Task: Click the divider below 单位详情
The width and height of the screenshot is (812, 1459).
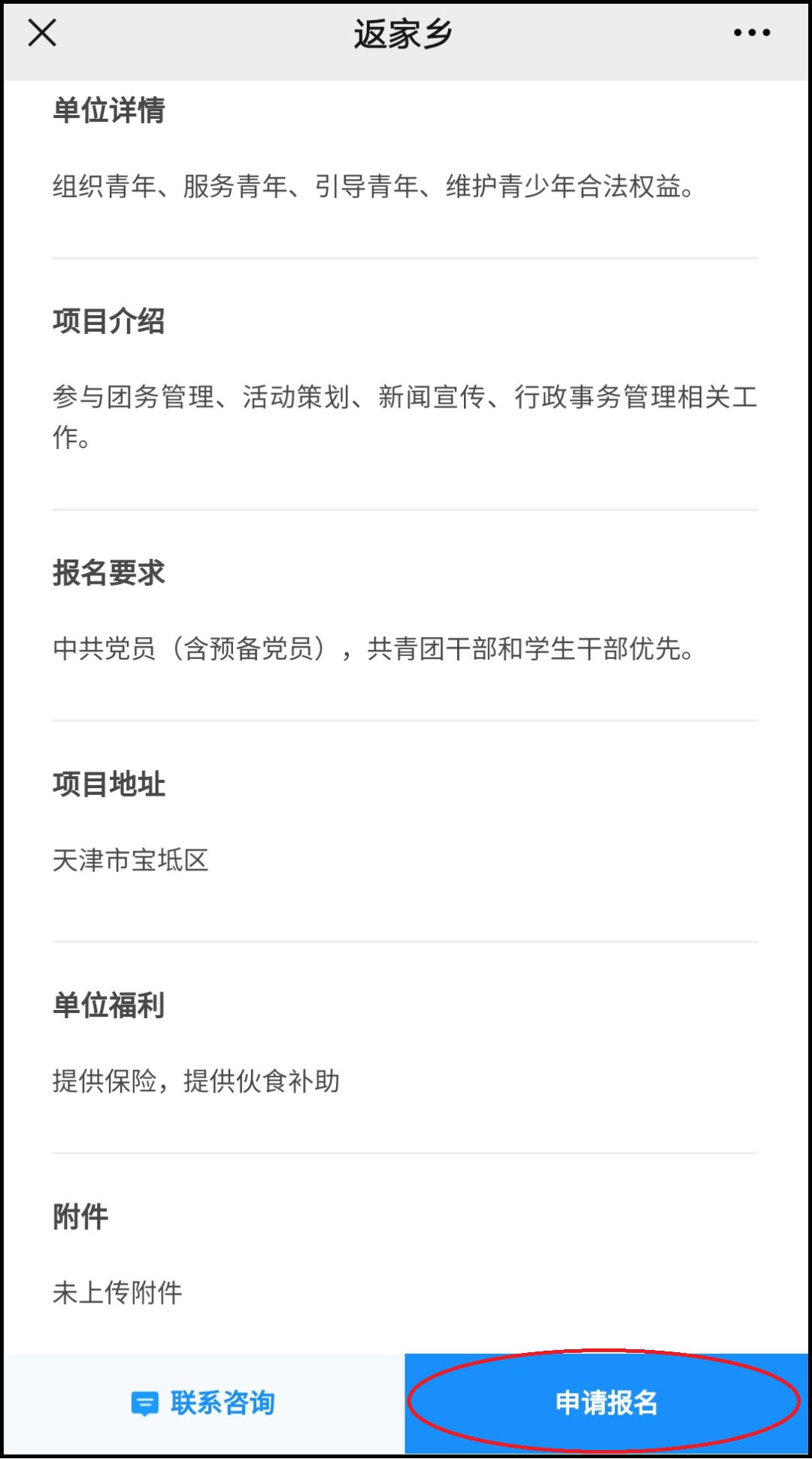Action: (x=406, y=256)
